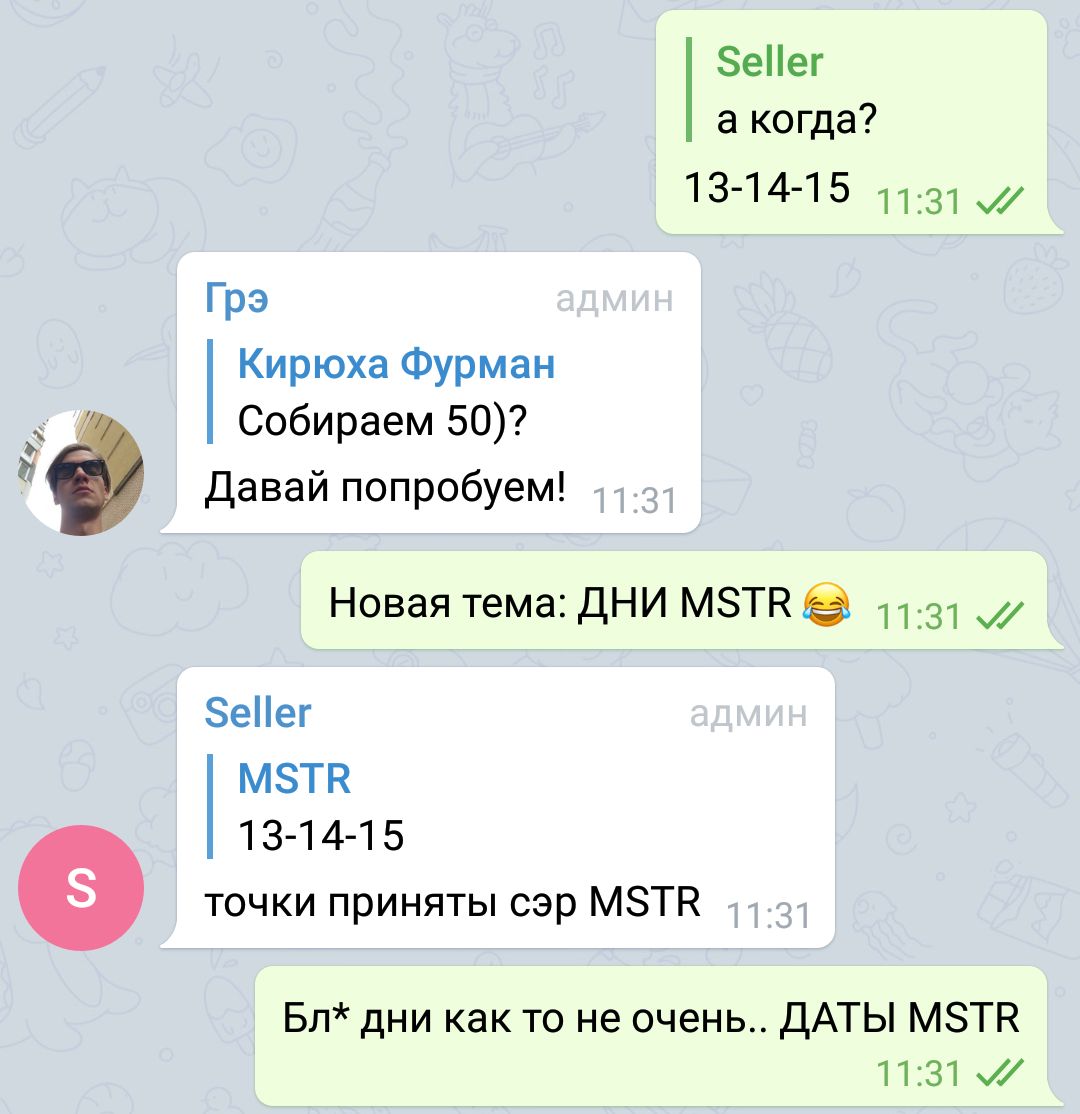Jump to quoted MSTR message 13-14-15

click(320, 806)
